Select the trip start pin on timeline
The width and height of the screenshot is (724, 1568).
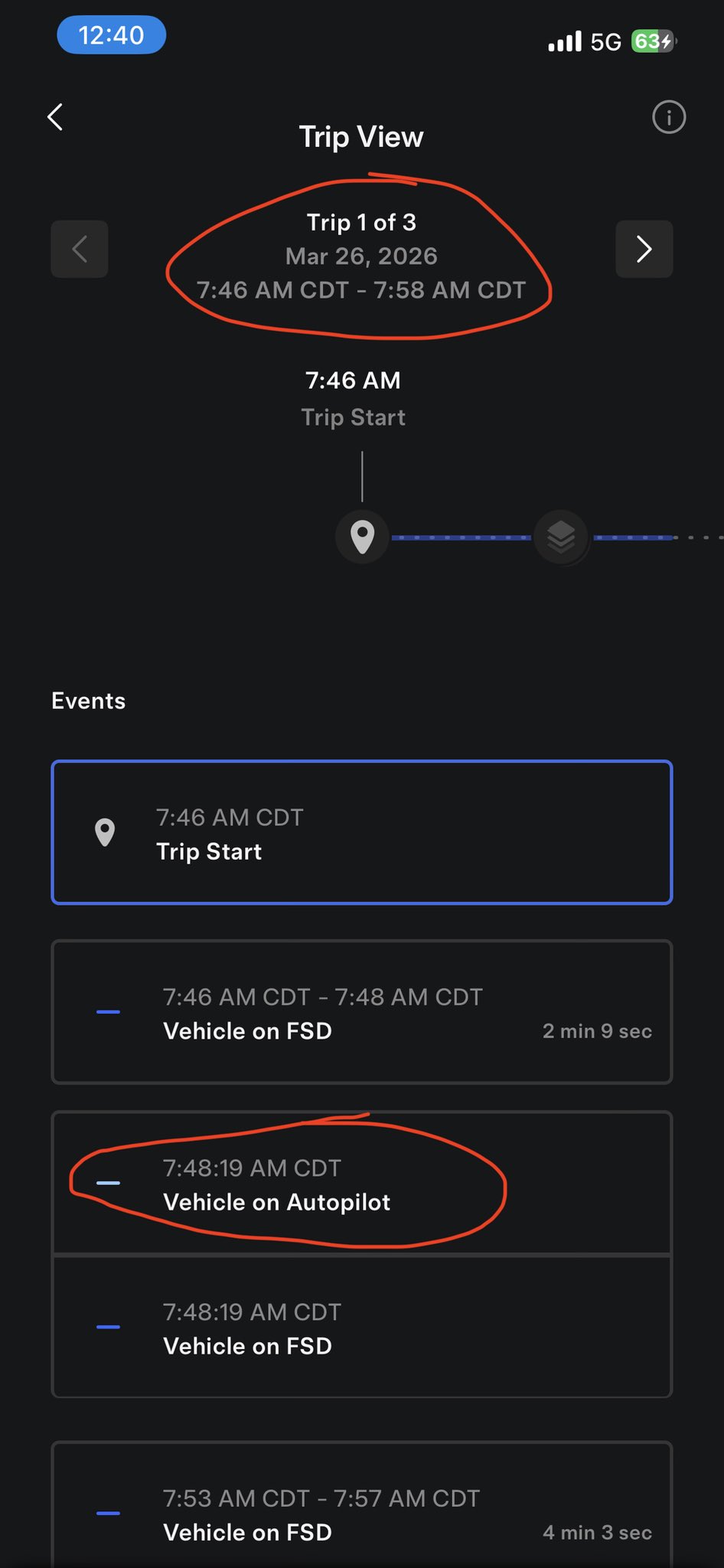(362, 537)
